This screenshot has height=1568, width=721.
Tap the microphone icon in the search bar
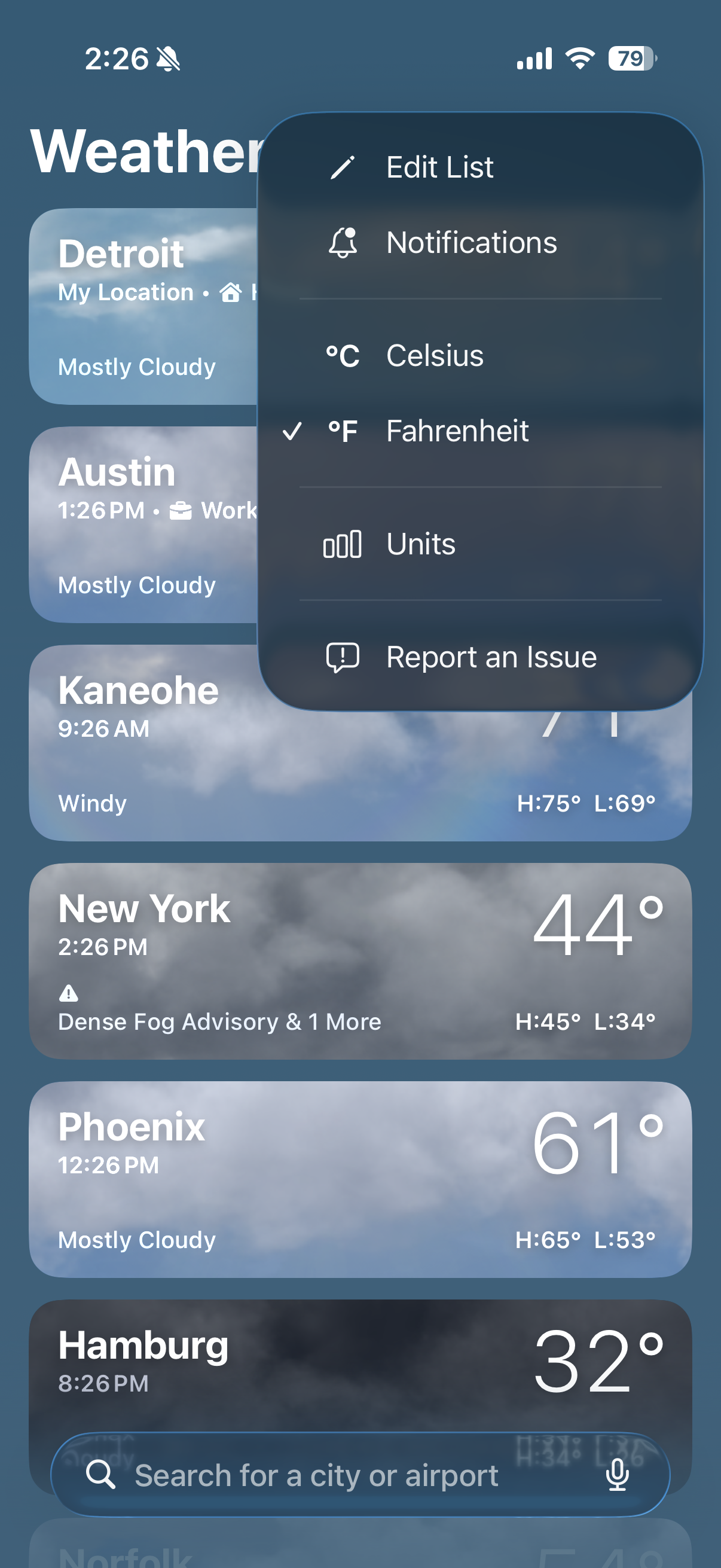[x=617, y=1474]
